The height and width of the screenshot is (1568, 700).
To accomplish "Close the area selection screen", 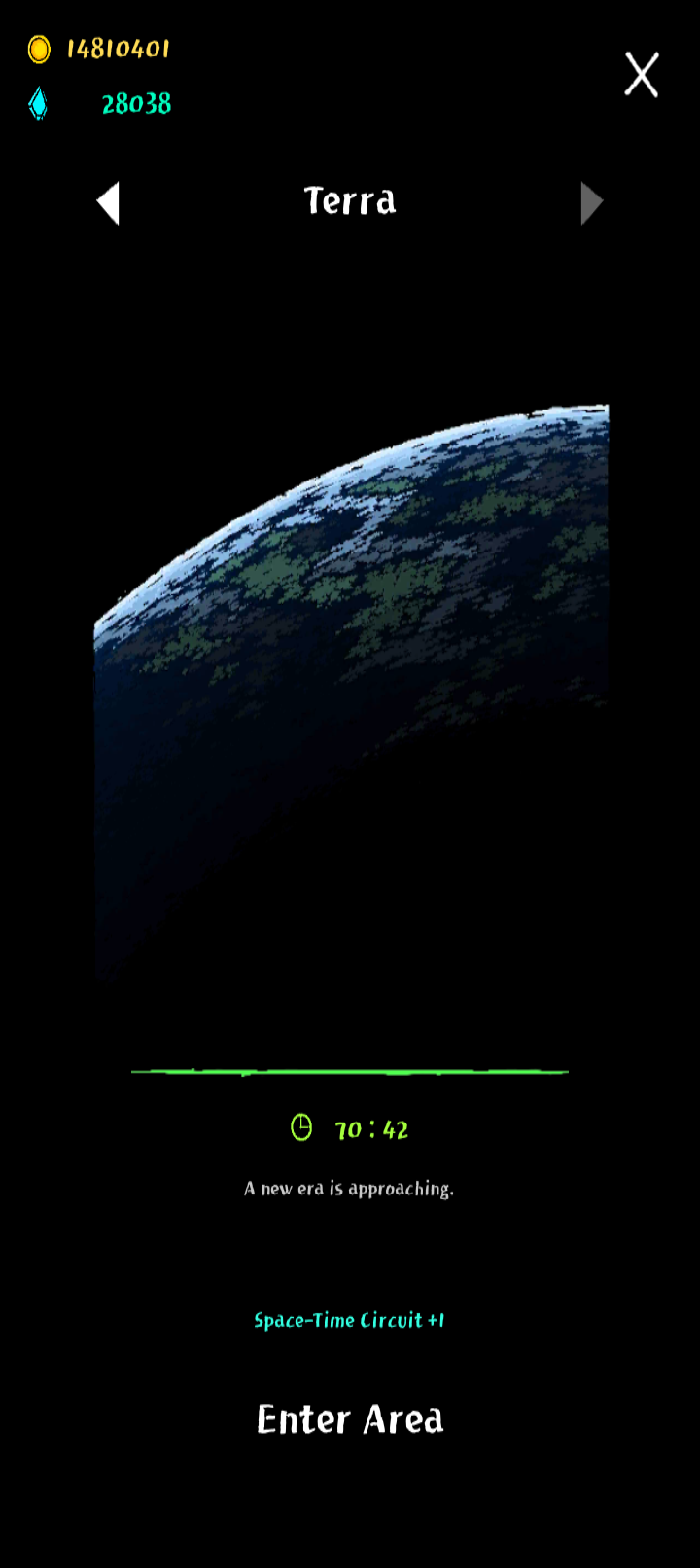I will click(x=641, y=75).
